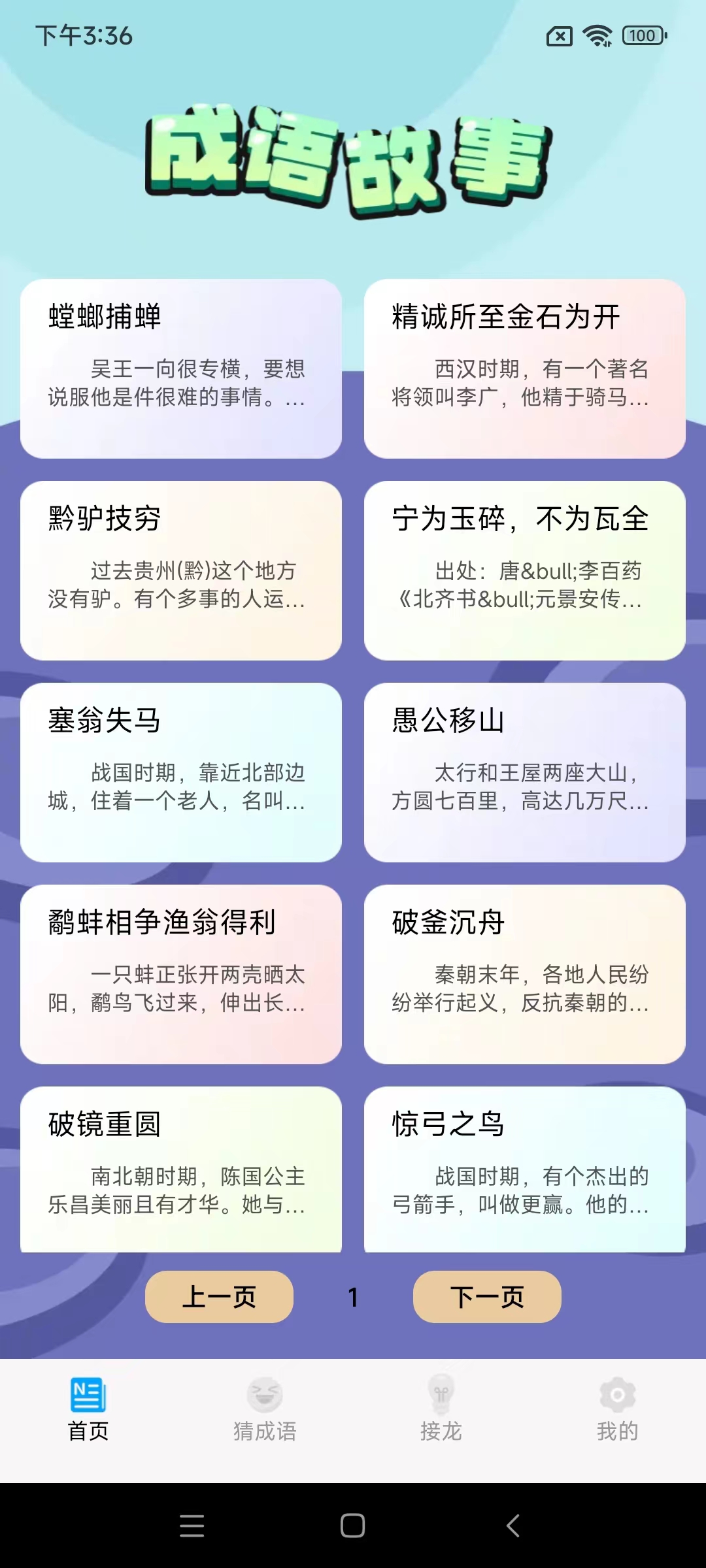Open the 破釜沉舟 story card

(x=524, y=974)
